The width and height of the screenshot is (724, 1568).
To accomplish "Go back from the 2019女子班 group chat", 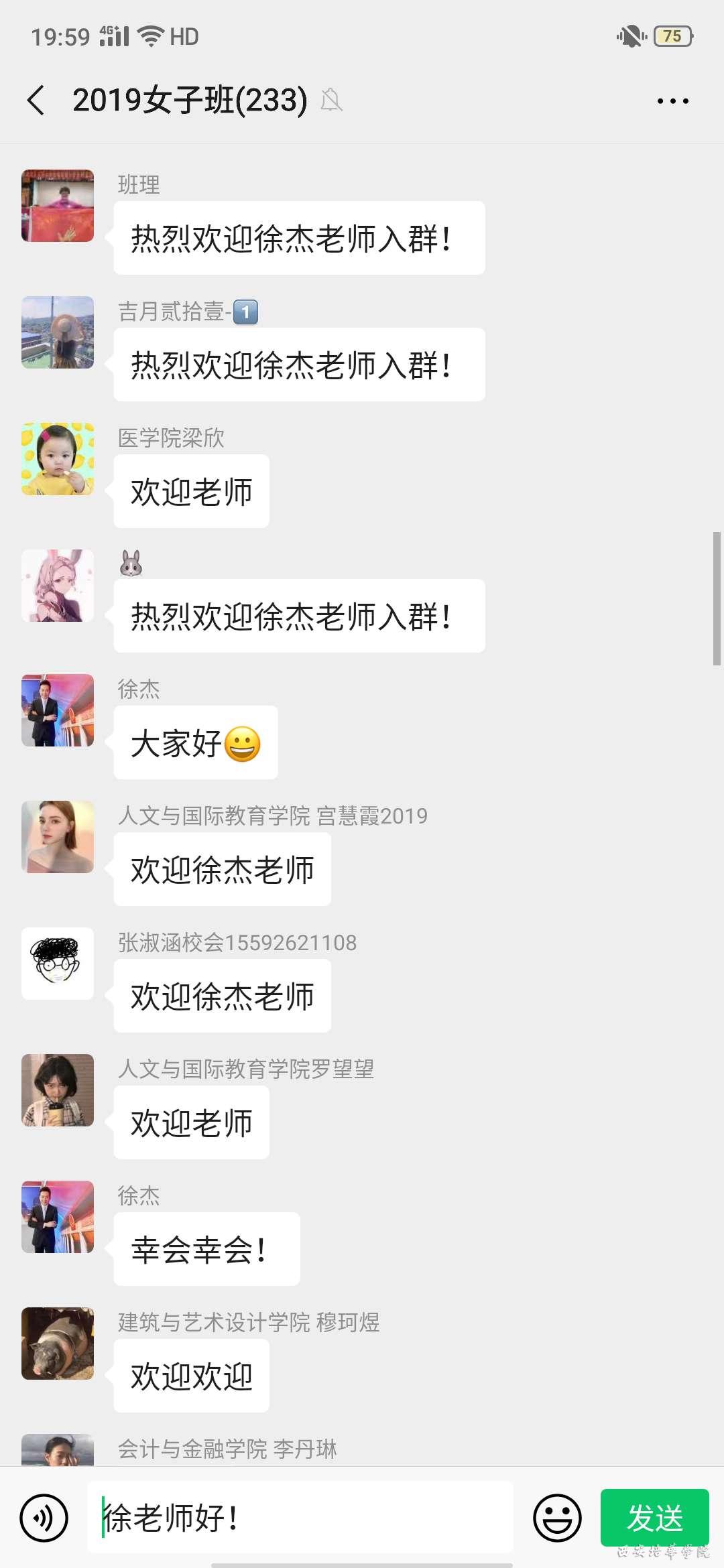I will point(36,101).
